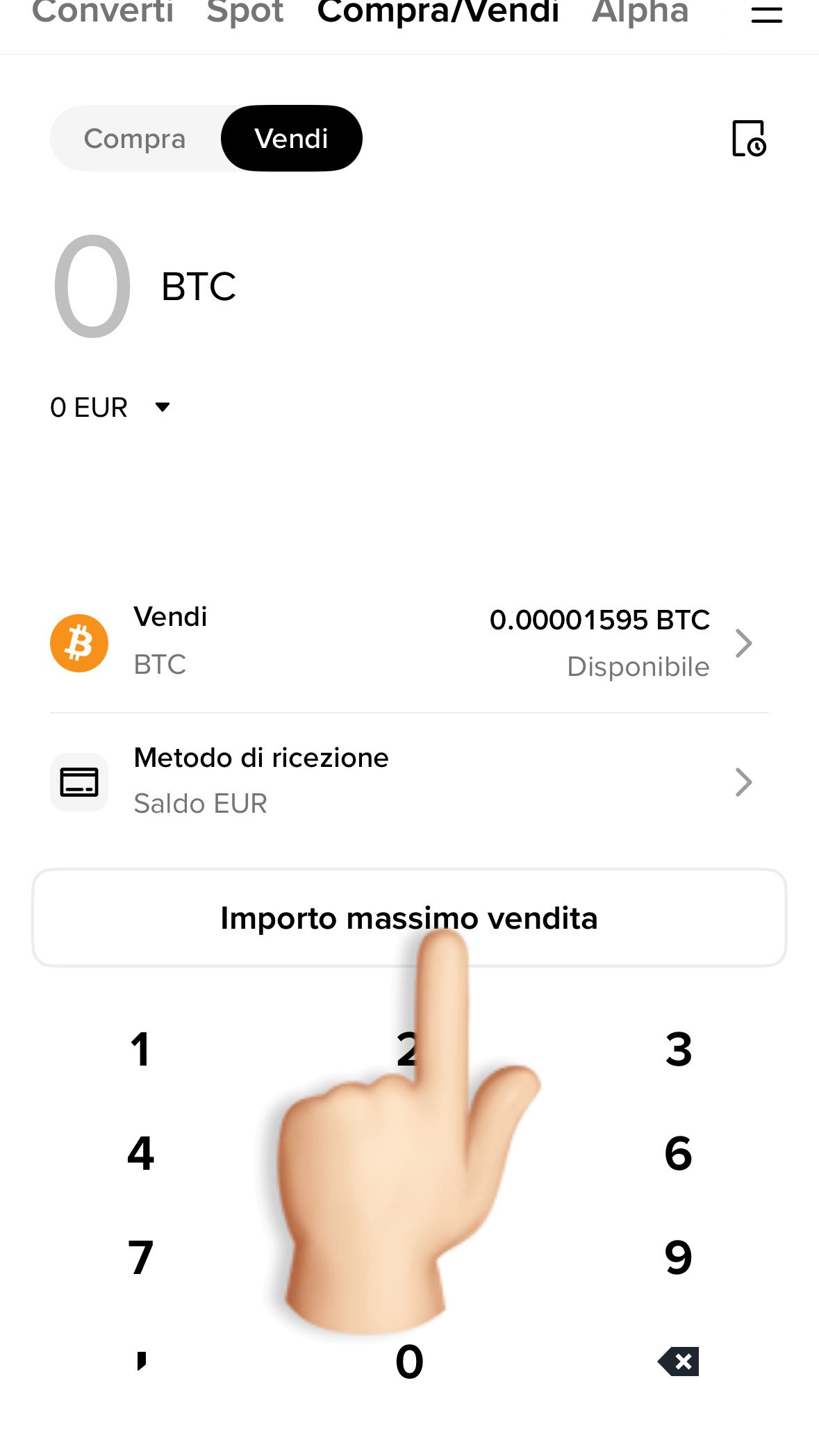Select the Vendi segment

coord(291,138)
